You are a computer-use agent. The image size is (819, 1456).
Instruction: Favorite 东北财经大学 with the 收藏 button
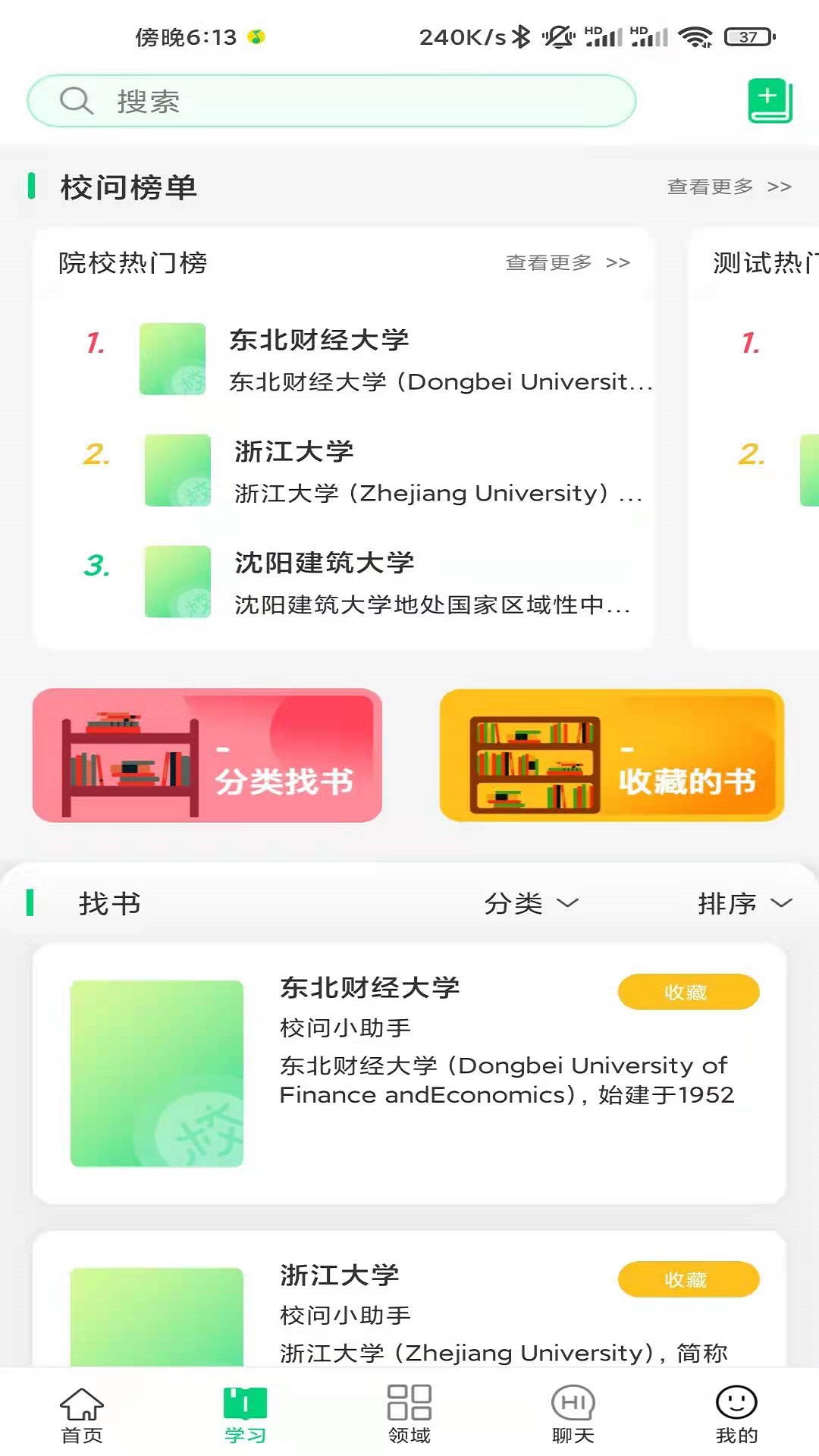click(x=688, y=992)
